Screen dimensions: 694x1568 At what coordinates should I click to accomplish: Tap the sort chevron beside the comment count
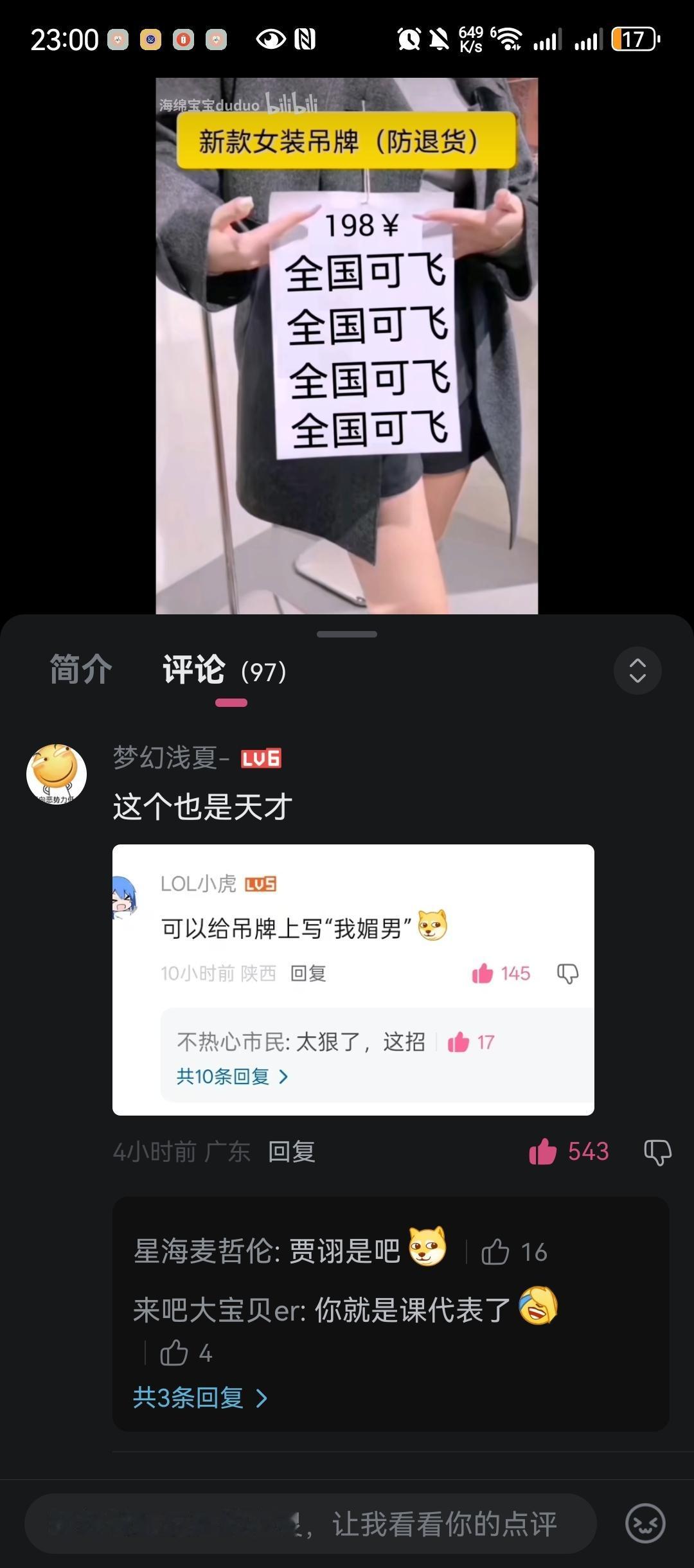(637, 670)
